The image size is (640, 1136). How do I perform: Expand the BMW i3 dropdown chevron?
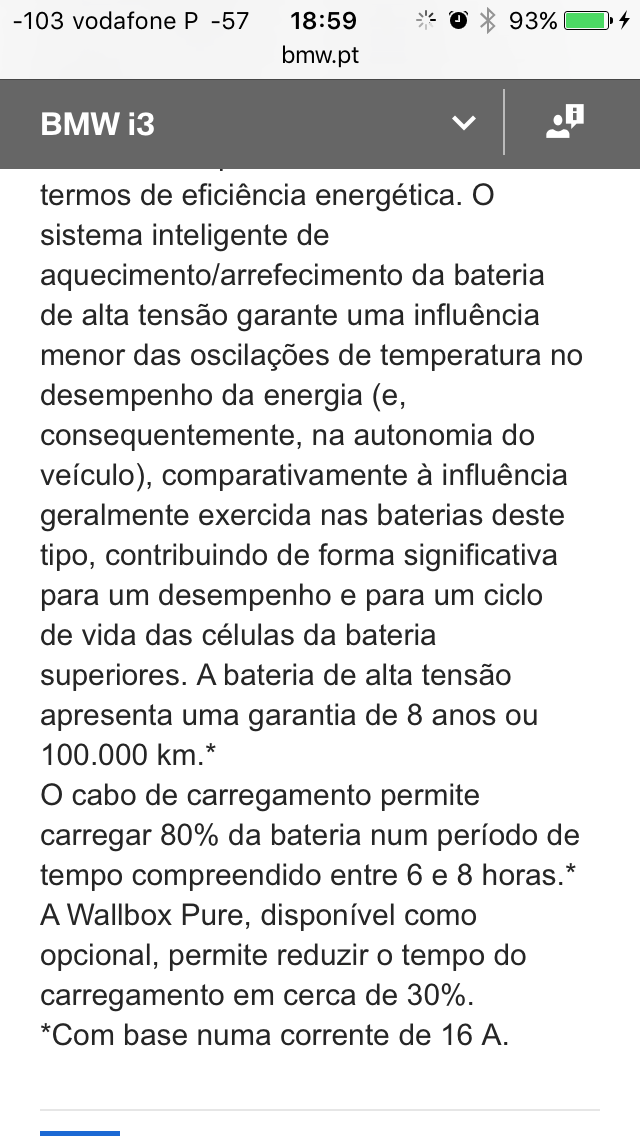[x=463, y=123]
